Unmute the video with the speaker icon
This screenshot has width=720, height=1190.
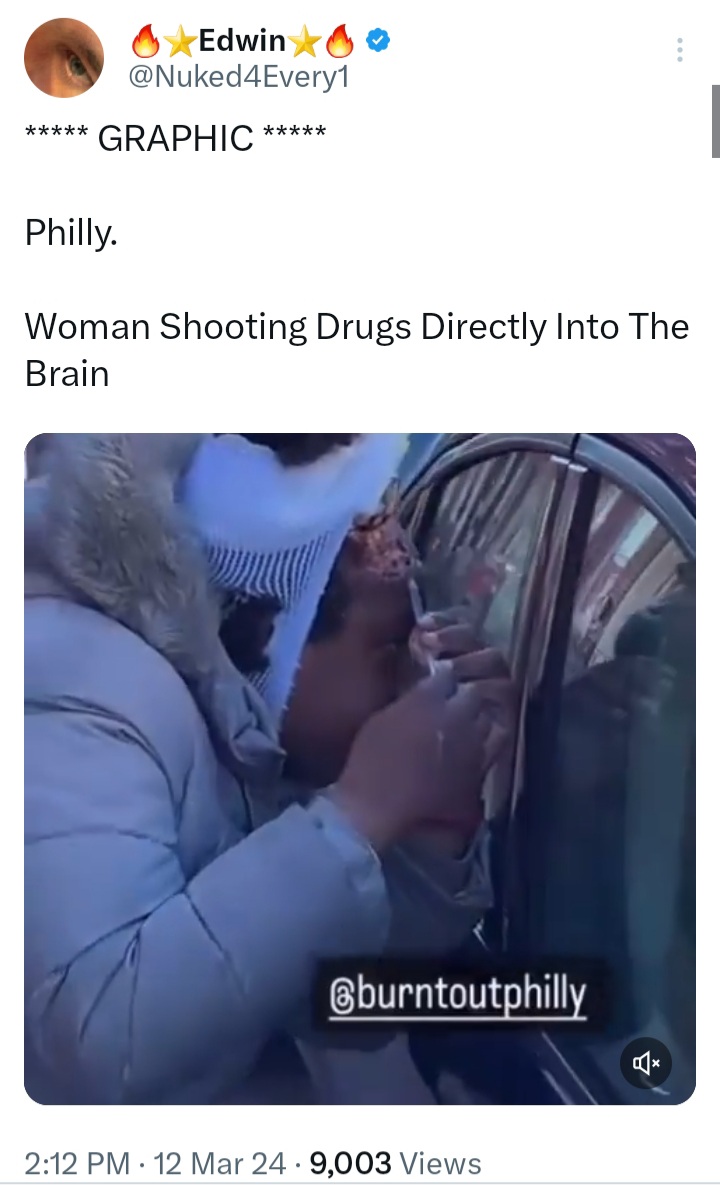[646, 1063]
